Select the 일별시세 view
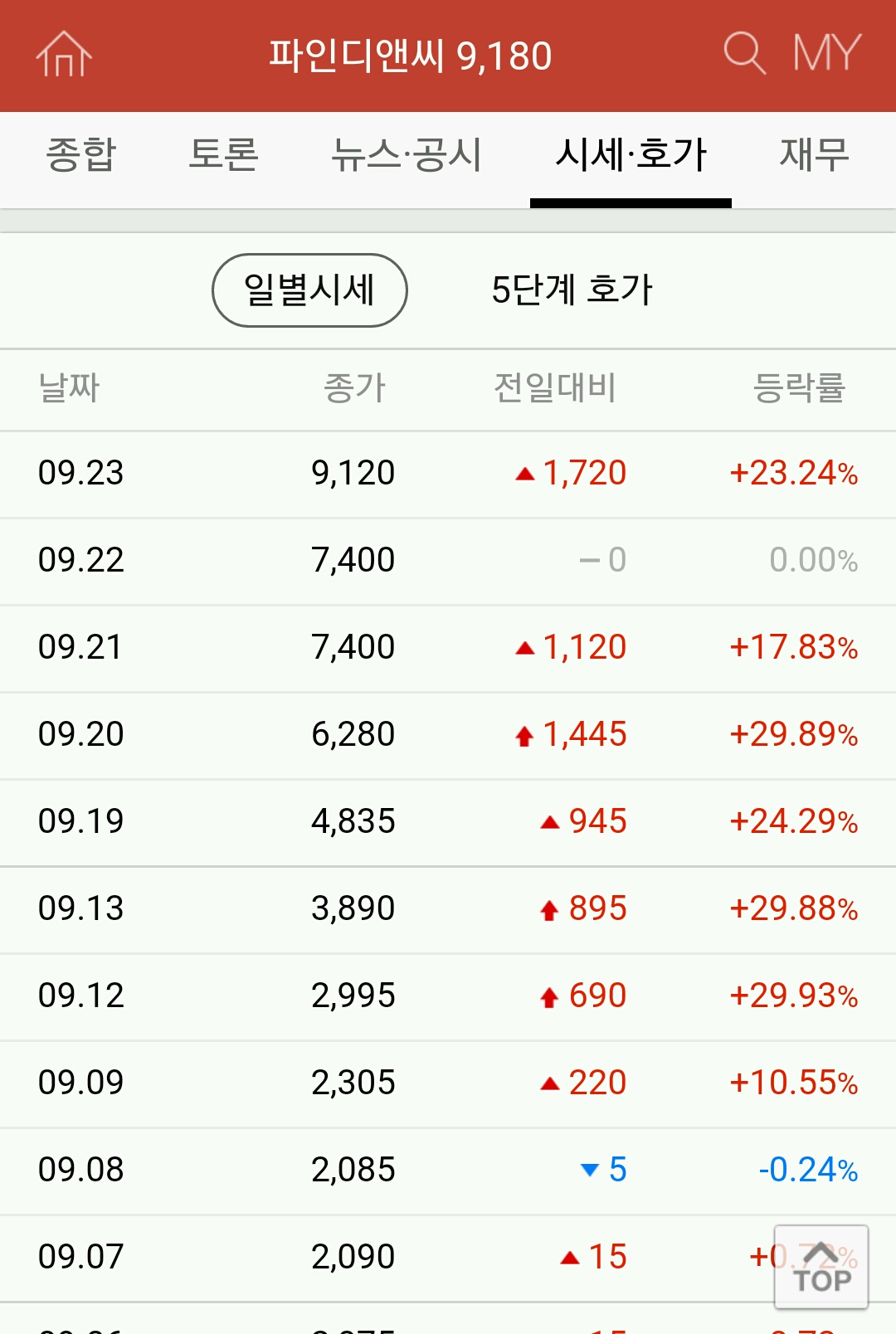Image resolution: width=896 pixels, height=1334 pixels. tap(309, 290)
